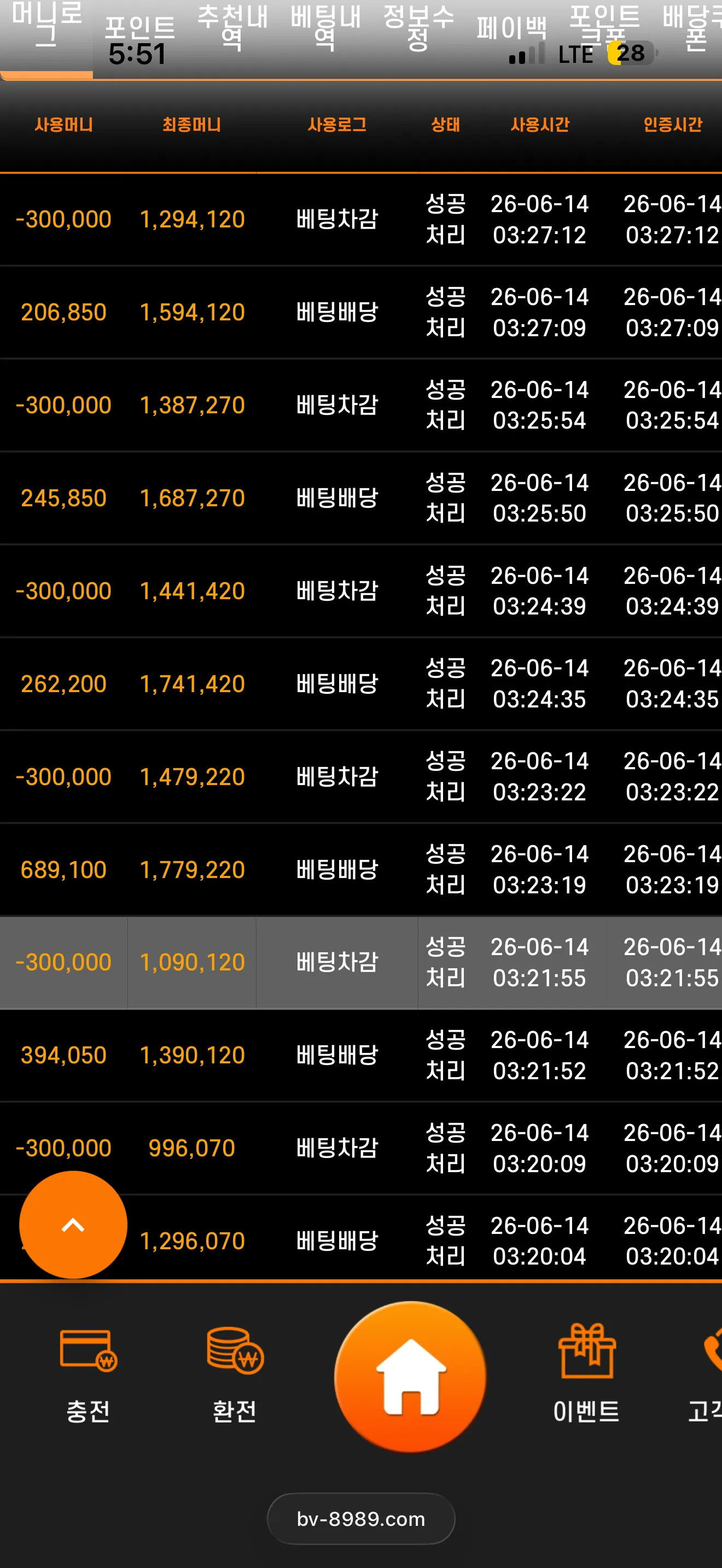Open the 베팅내역 tab
This screenshot has width=722, height=1568.
click(325, 28)
